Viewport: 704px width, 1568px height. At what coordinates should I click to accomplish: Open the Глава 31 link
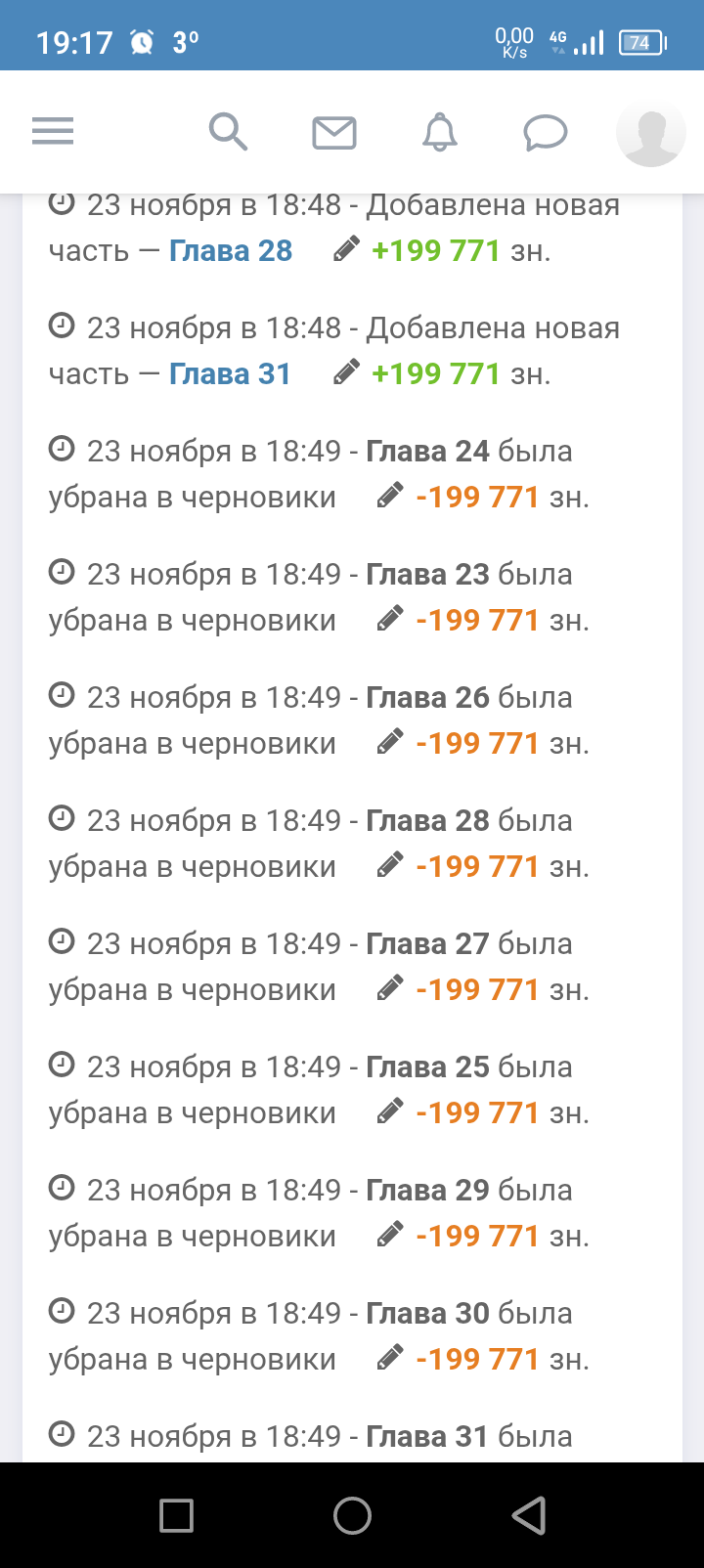click(231, 374)
